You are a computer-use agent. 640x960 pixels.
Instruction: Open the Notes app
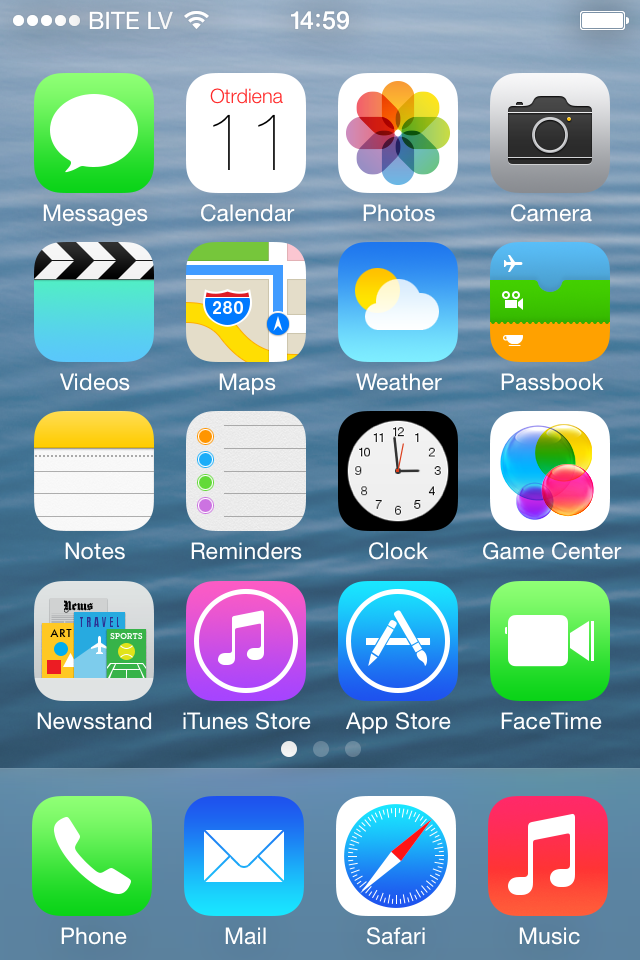[94, 471]
